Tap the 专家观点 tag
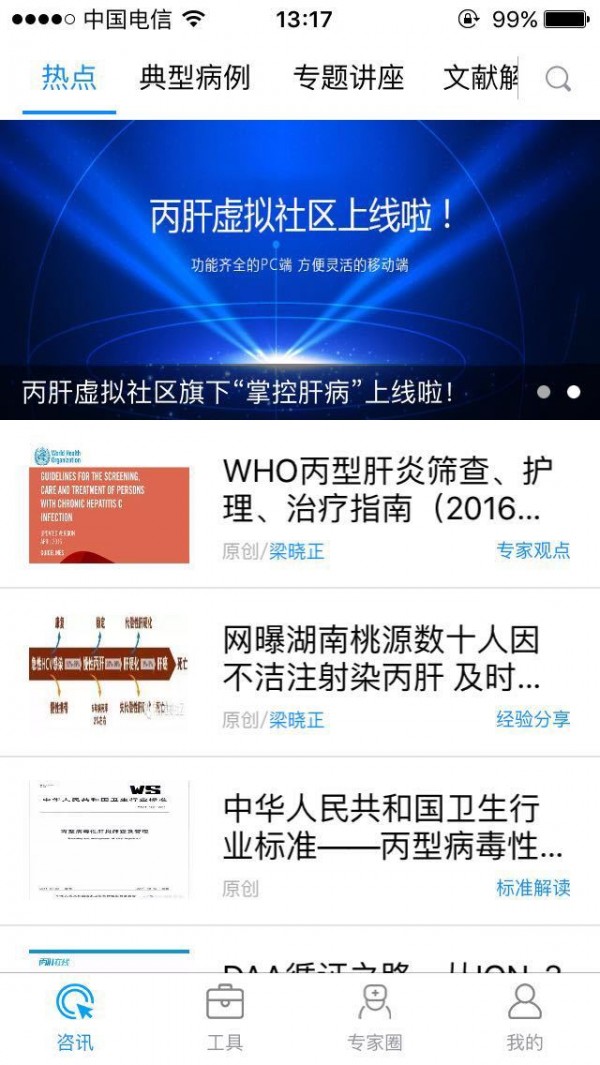600x1065 pixels. click(533, 550)
